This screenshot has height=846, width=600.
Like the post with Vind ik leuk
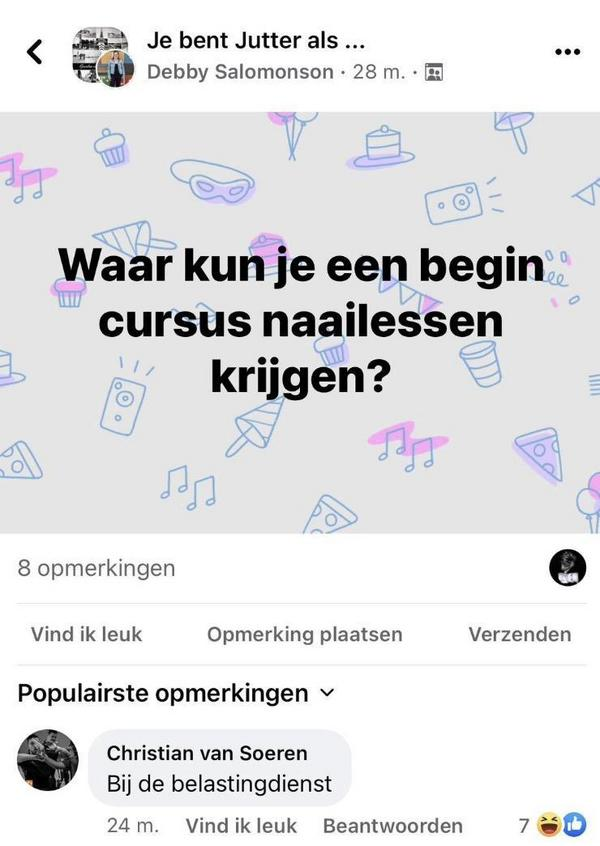(87, 634)
